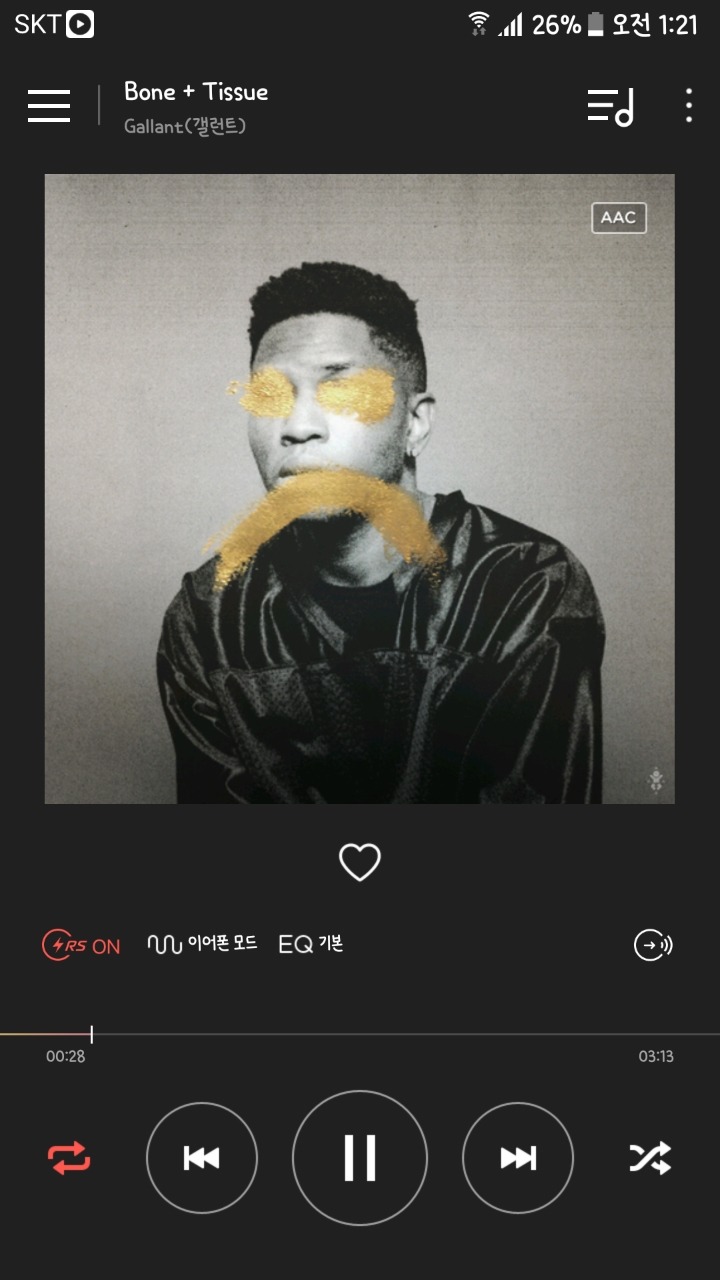720x1280 pixels.
Task: Open the audio output device icon
Action: tap(654, 945)
